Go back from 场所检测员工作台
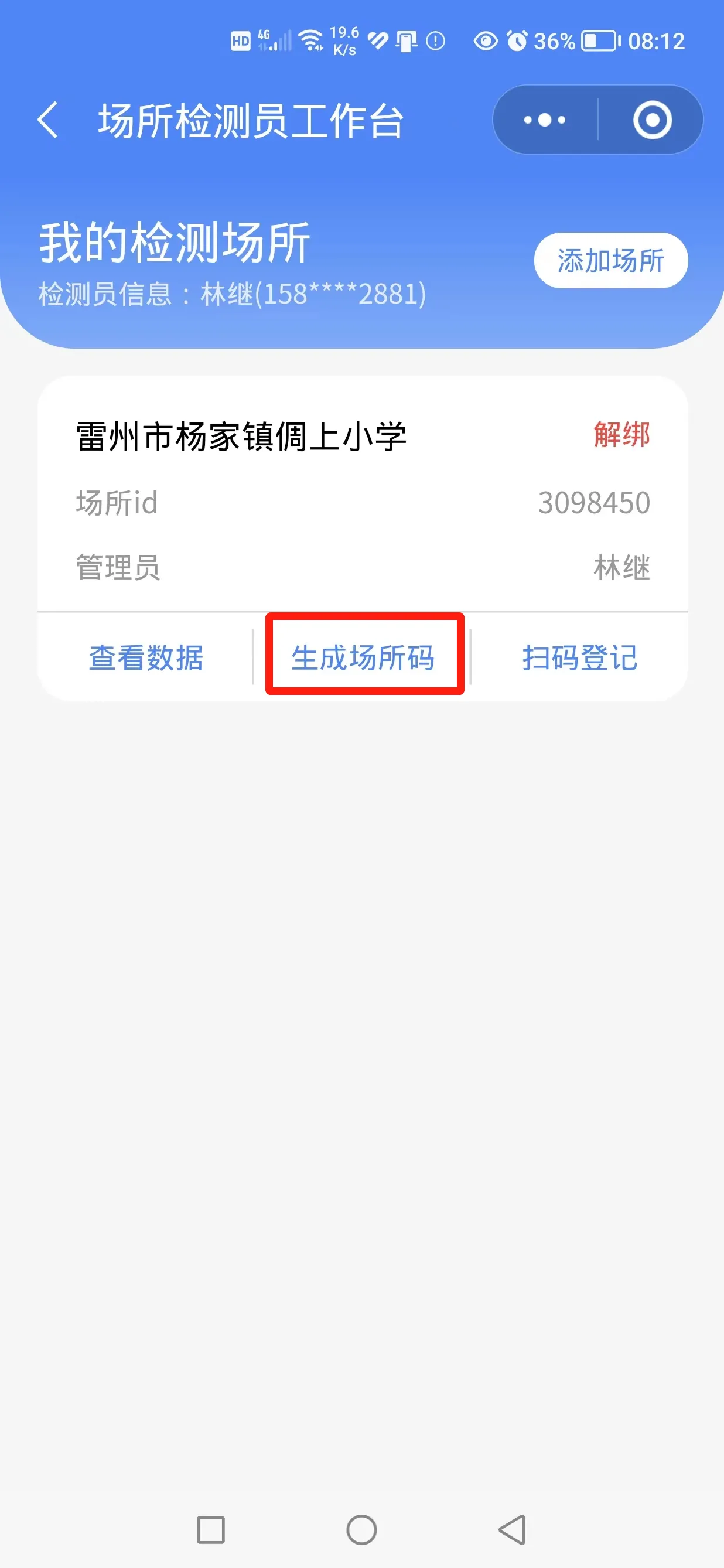The width and height of the screenshot is (724, 1568). click(48, 120)
